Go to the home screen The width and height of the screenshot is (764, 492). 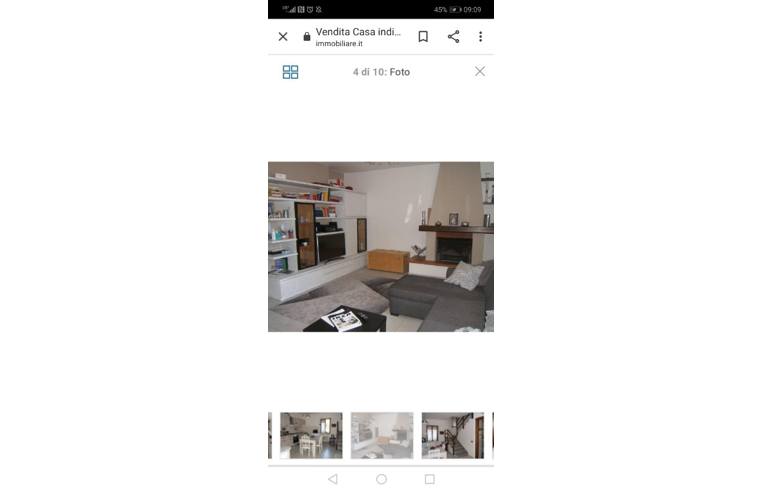coord(381,479)
